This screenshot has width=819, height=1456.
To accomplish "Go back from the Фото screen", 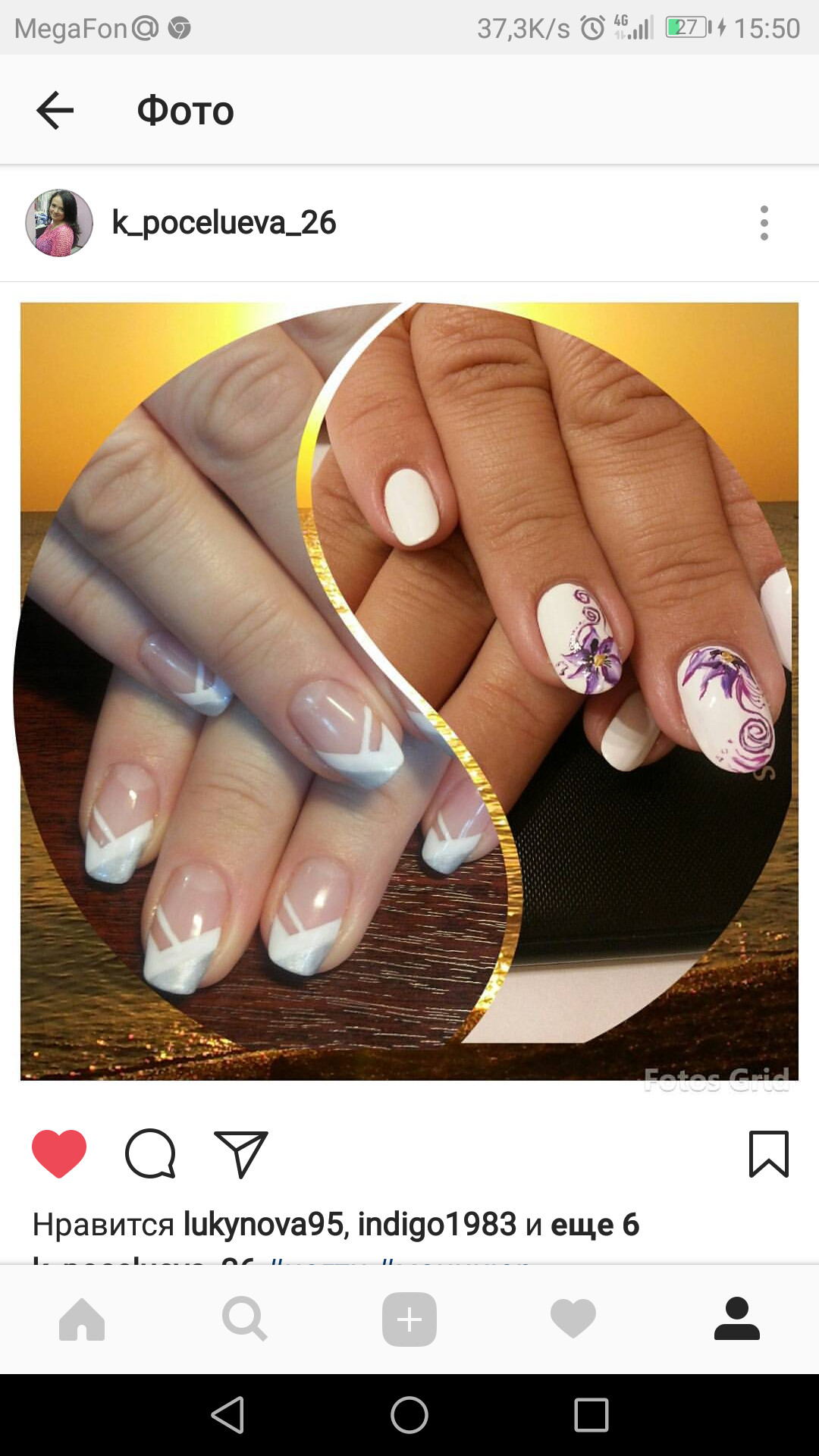I will [x=55, y=111].
